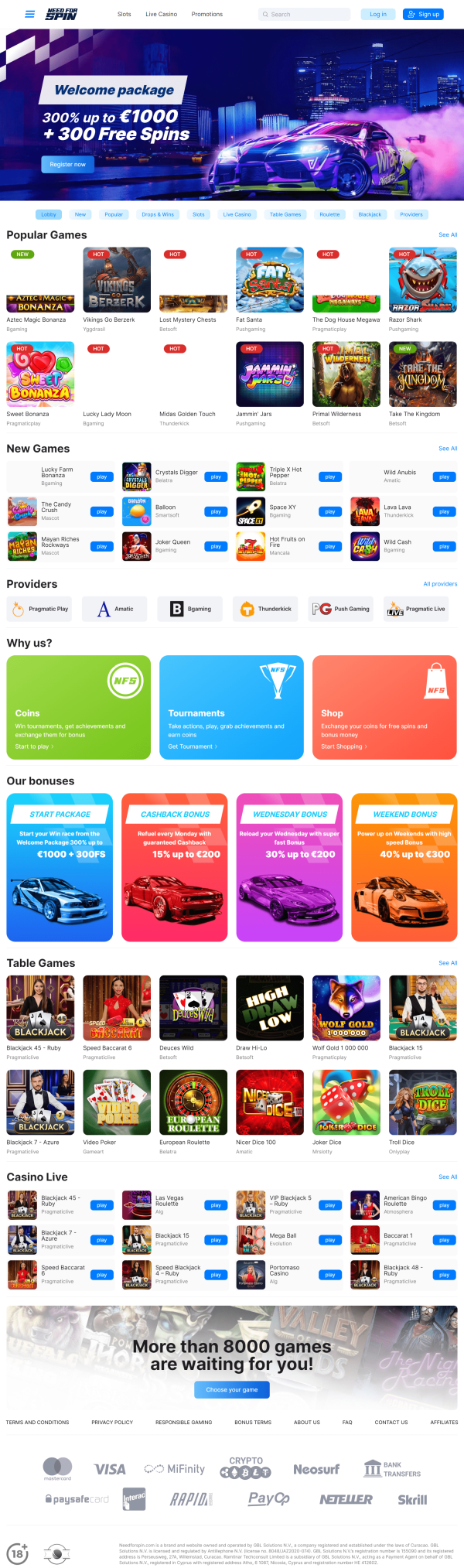The image size is (464, 1568).
Task: Open All providers link
Action: (440, 584)
